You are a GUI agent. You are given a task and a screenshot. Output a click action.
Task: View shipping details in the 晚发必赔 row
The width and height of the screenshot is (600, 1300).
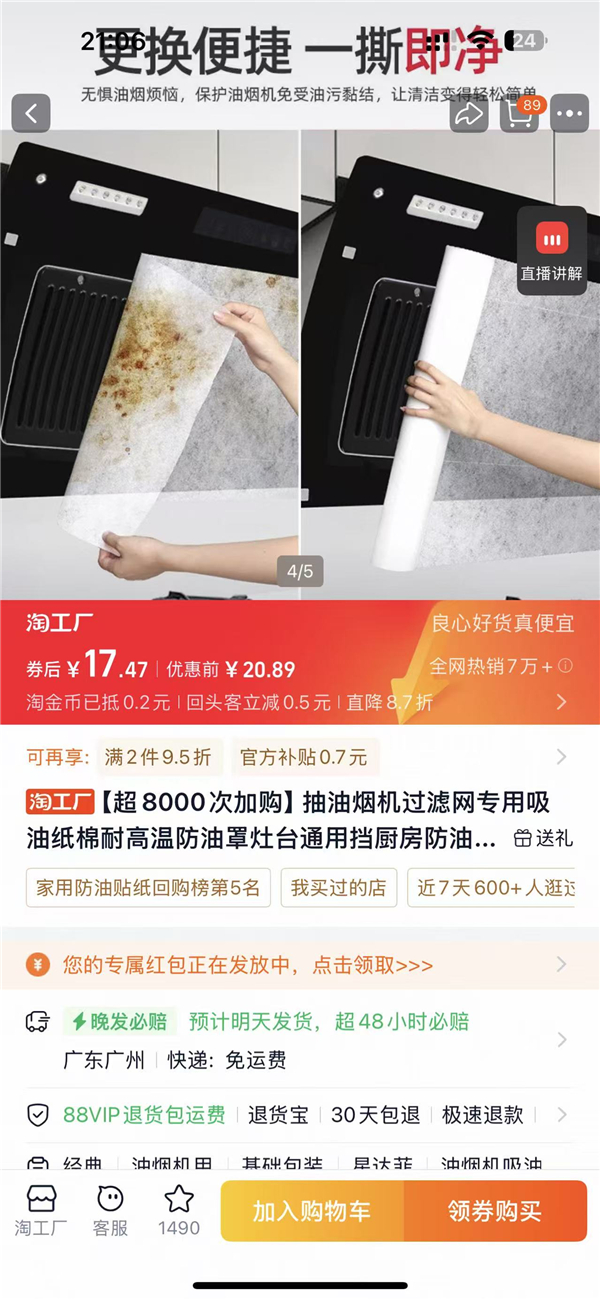(x=300, y=1040)
